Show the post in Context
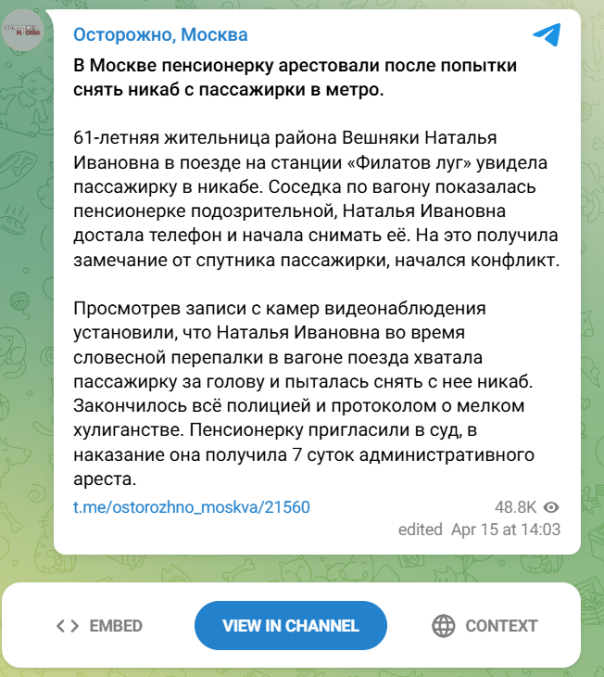Screen dimensions: 604x677 coord(485,626)
